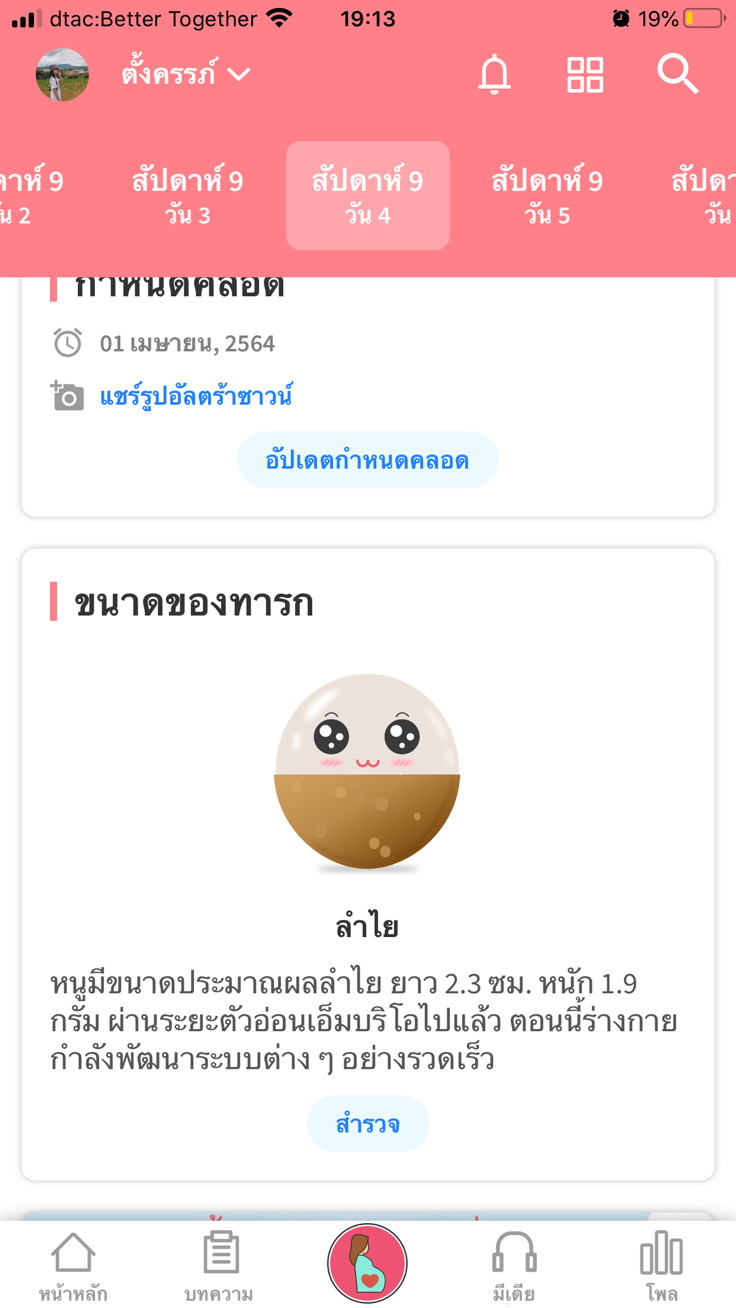Screen dimensions: 736x1308
Task: Open the มีเดีย headphones icon
Action: (x=514, y=1252)
